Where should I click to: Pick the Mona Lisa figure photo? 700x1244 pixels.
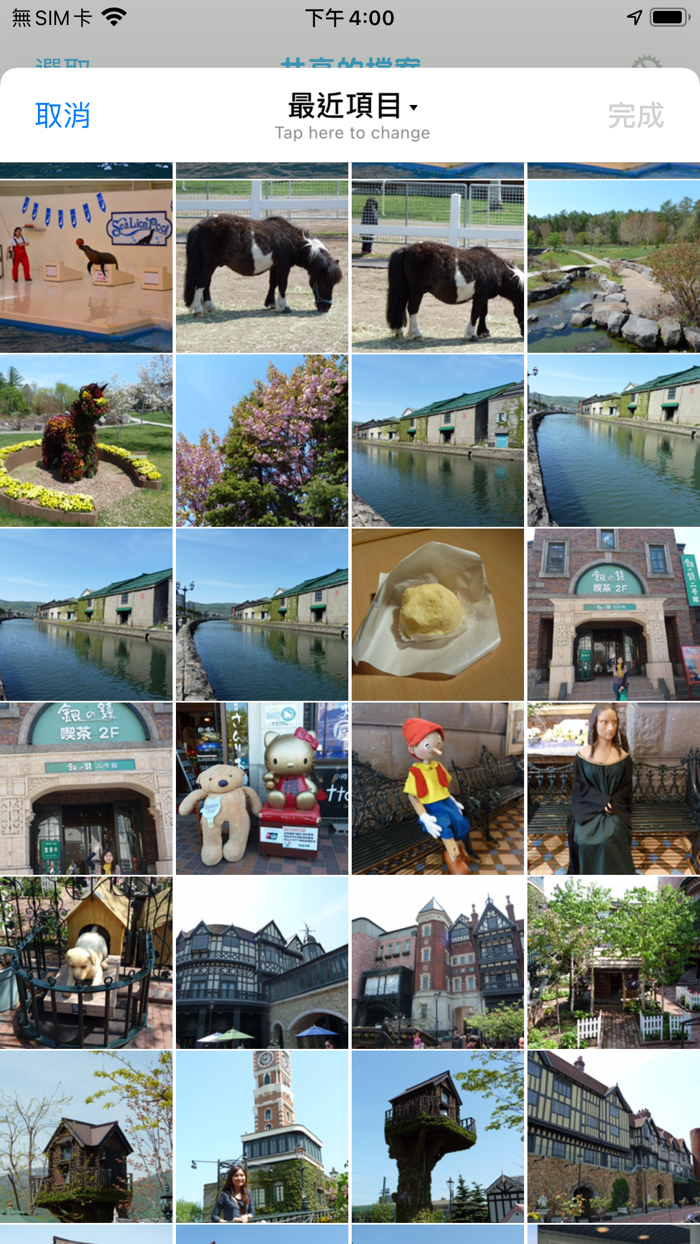(x=613, y=788)
